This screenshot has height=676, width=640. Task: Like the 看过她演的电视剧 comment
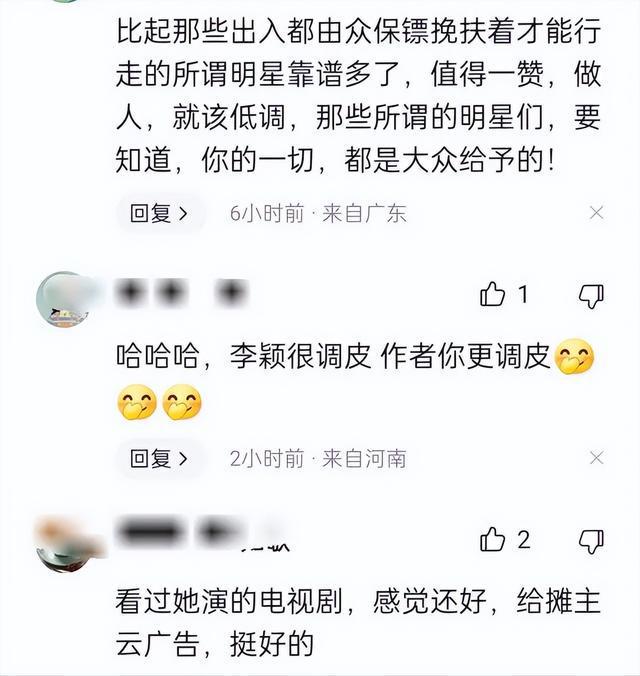pos(493,540)
